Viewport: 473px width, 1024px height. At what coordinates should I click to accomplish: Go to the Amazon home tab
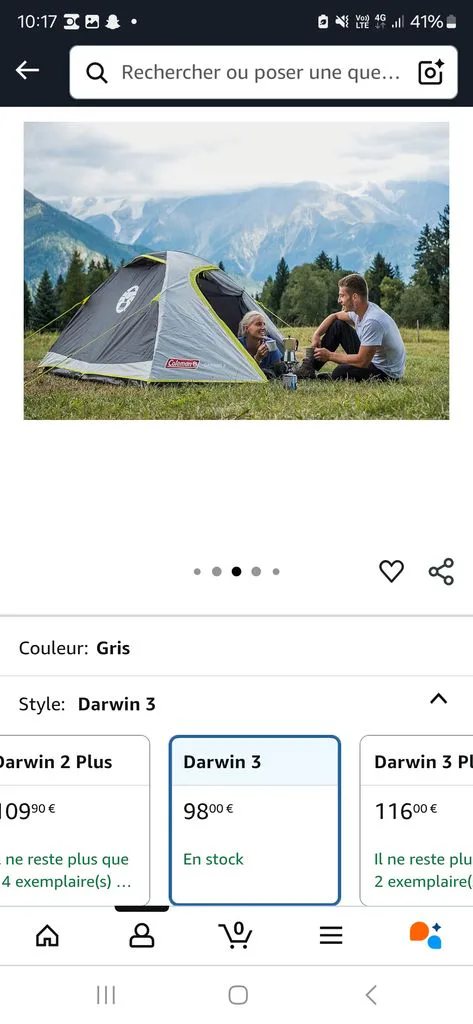tap(47, 936)
